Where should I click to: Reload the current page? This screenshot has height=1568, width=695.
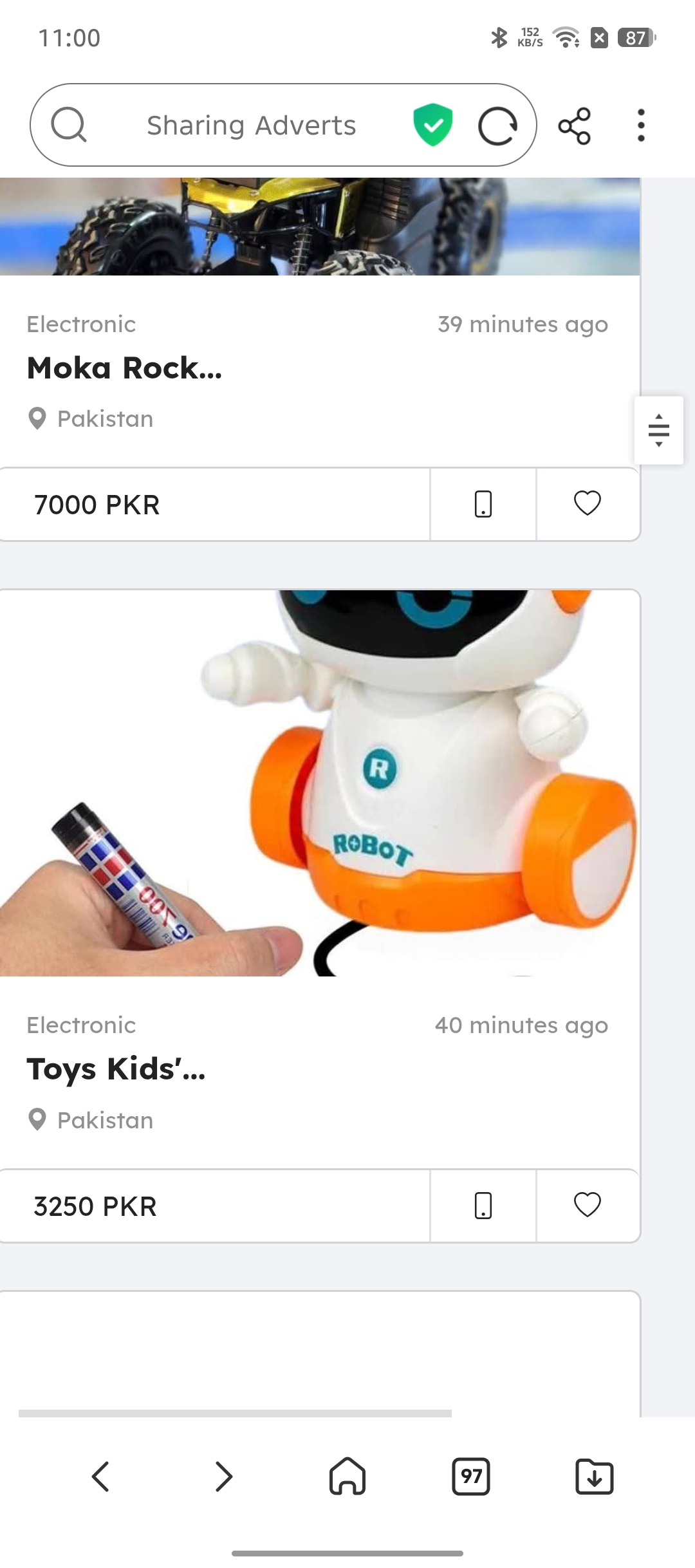[x=497, y=126]
